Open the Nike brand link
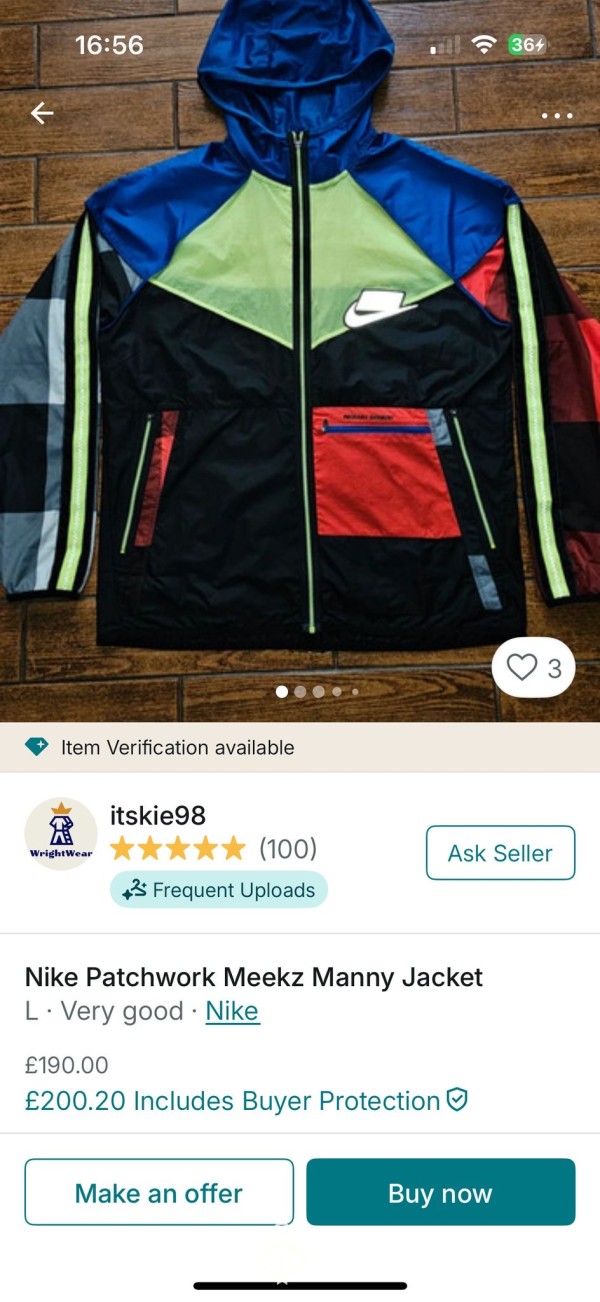 (x=232, y=1011)
